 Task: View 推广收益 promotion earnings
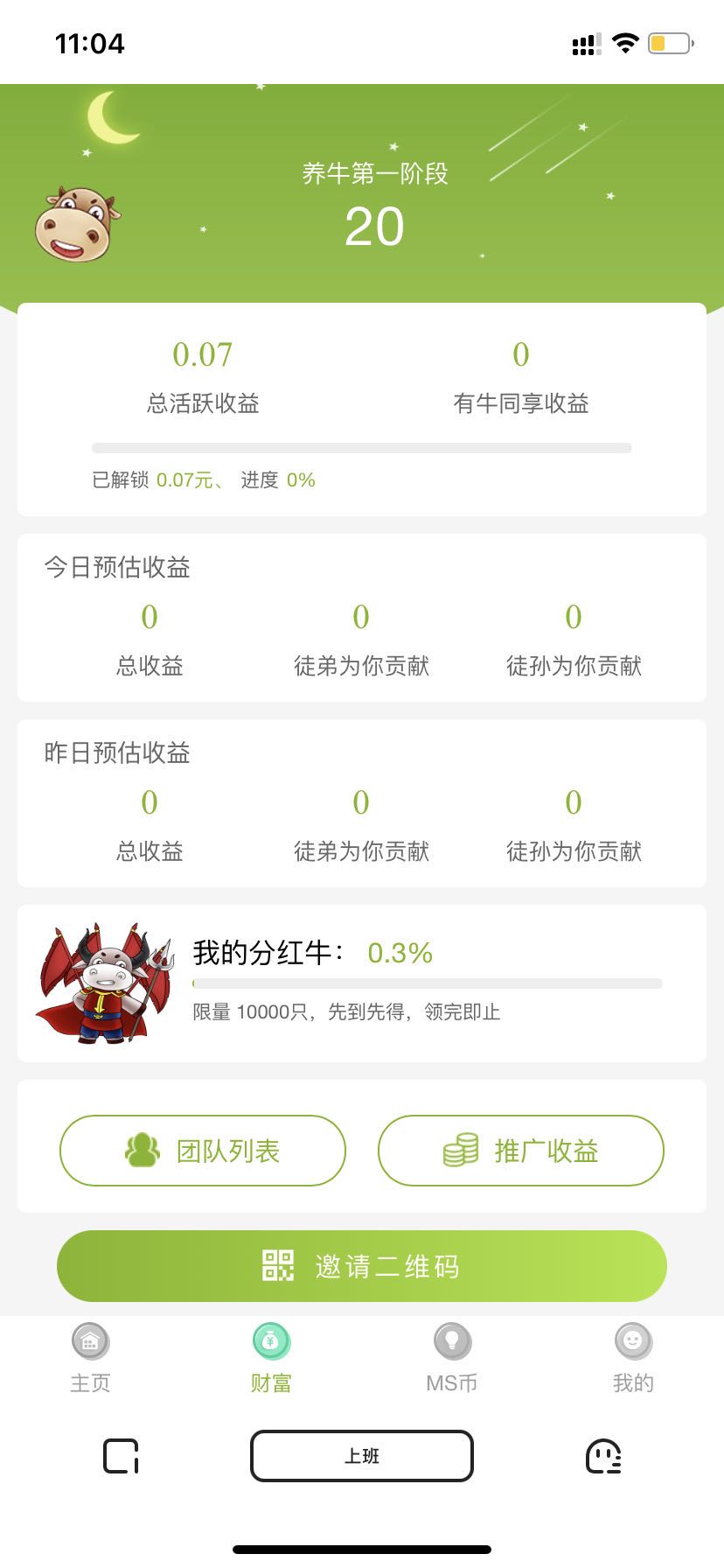pyautogui.click(x=521, y=1151)
